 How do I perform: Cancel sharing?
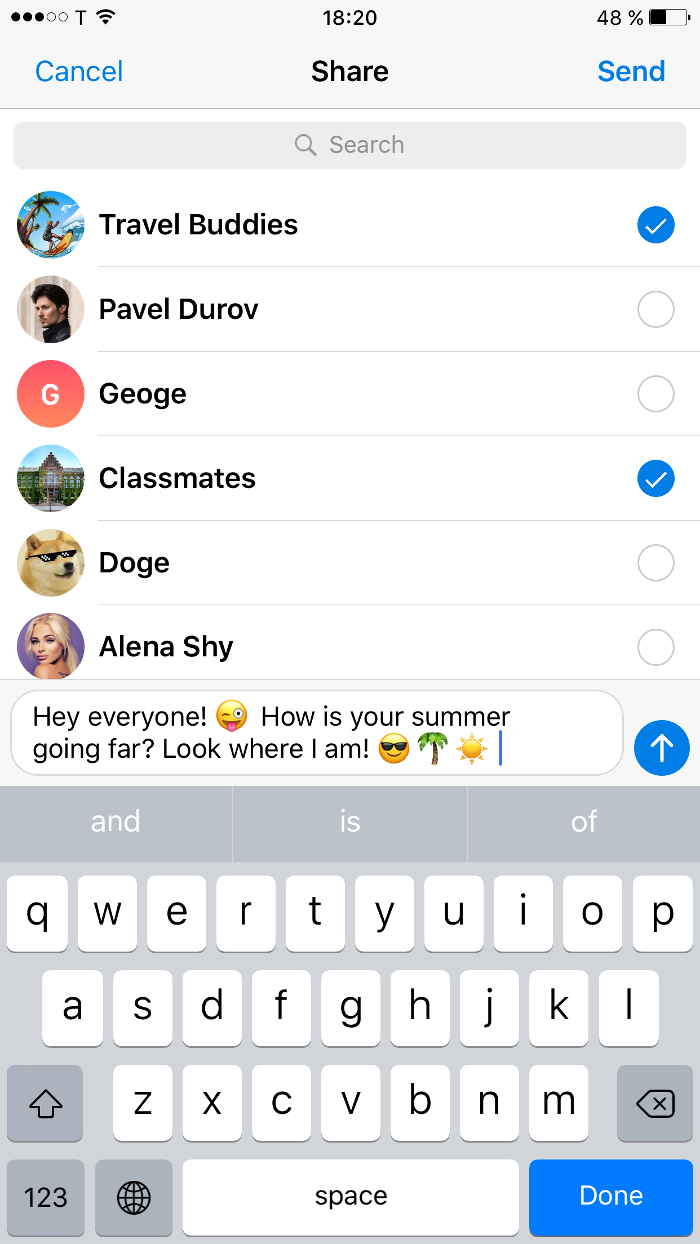coord(79,71)
